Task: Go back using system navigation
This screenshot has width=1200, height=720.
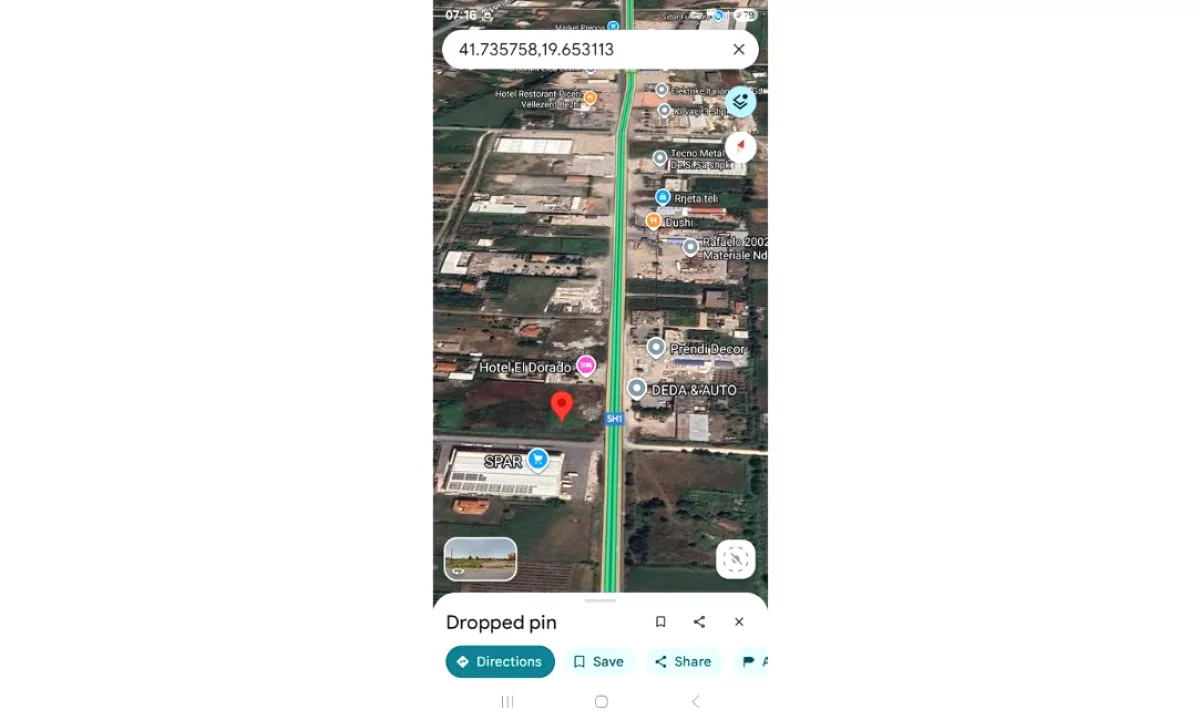Action: tap(695, 701)
